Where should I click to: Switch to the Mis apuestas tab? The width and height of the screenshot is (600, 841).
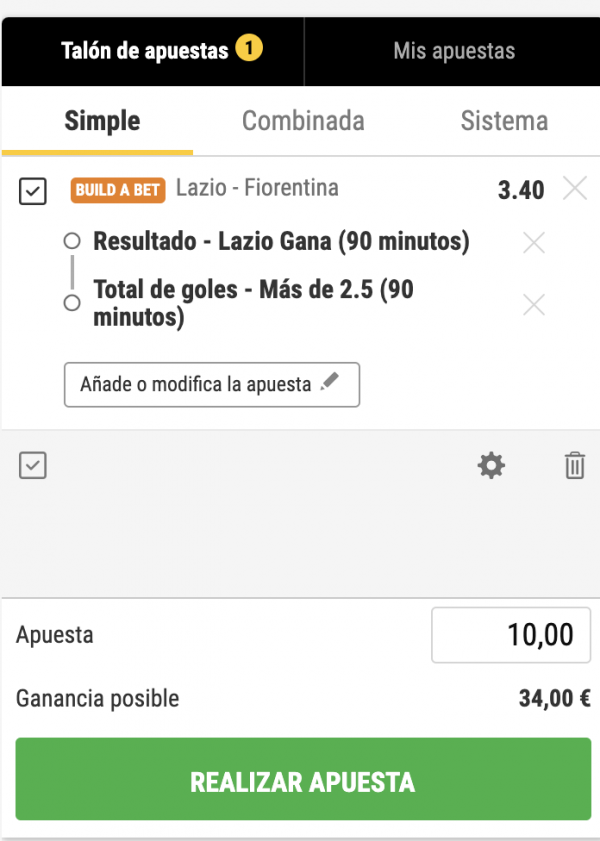coord(454,51)
